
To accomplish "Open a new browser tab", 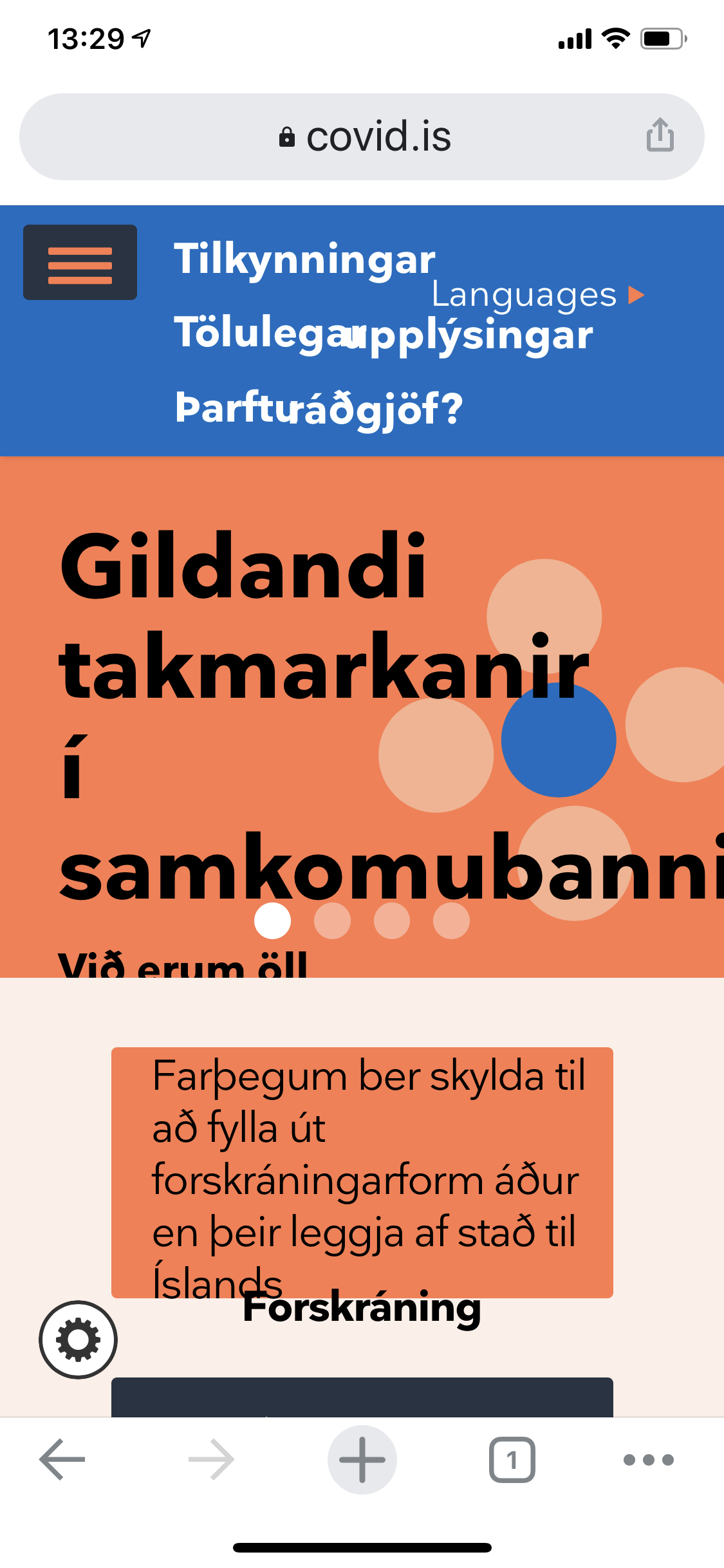I will coord(362,1460).
